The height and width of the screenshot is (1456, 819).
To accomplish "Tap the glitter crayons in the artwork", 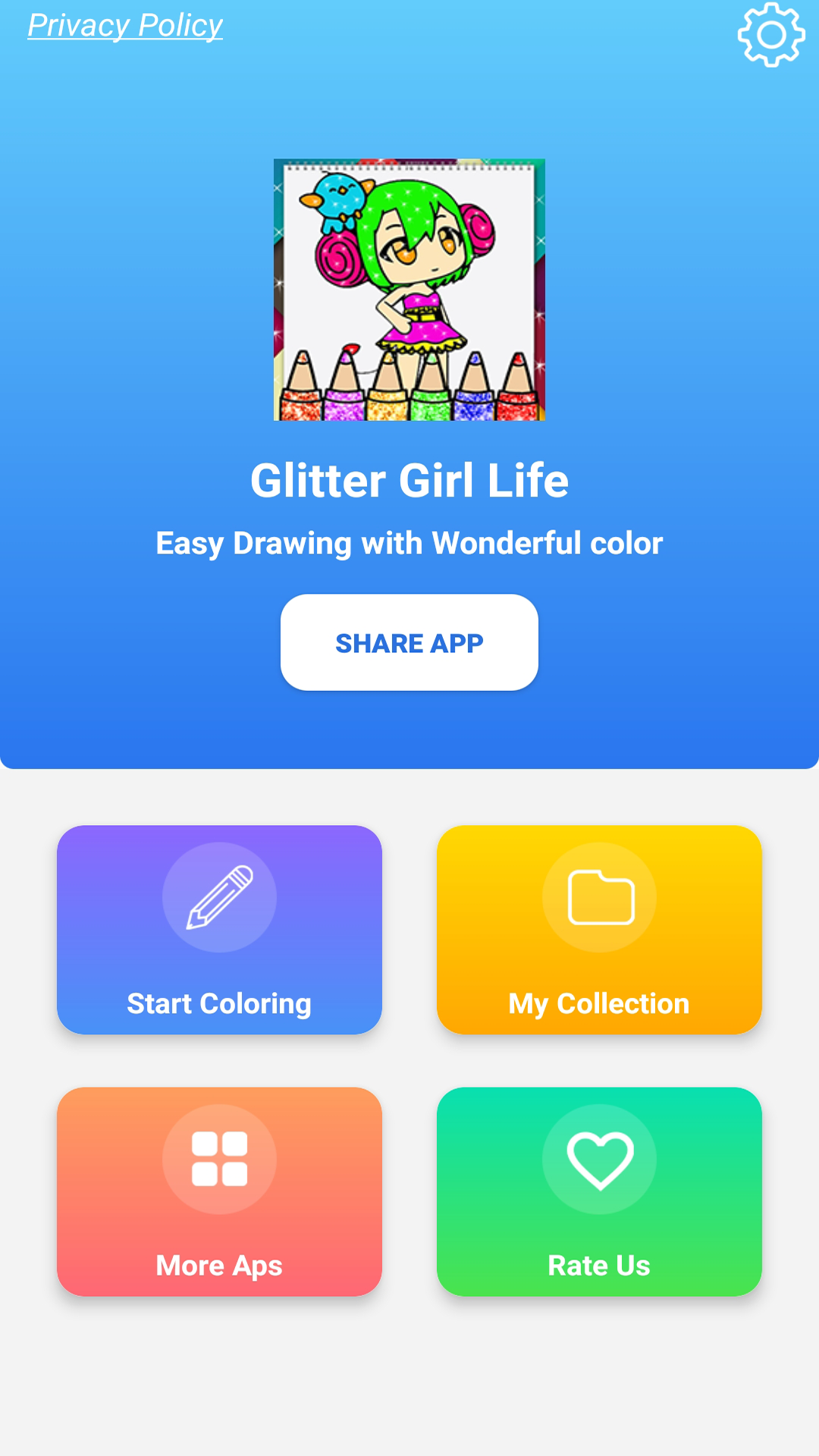I will click(409, 387).
